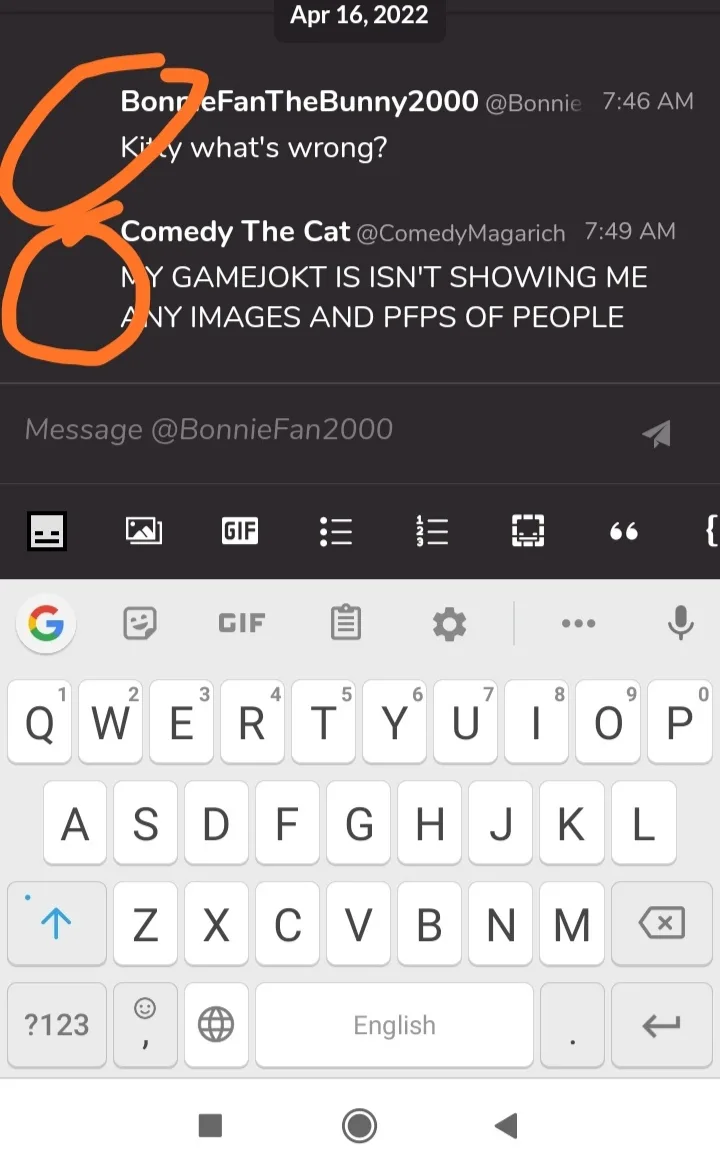Open Google search on the keyboard
Viewport: 720px width, 1173px height.
[x=46, y=624]
